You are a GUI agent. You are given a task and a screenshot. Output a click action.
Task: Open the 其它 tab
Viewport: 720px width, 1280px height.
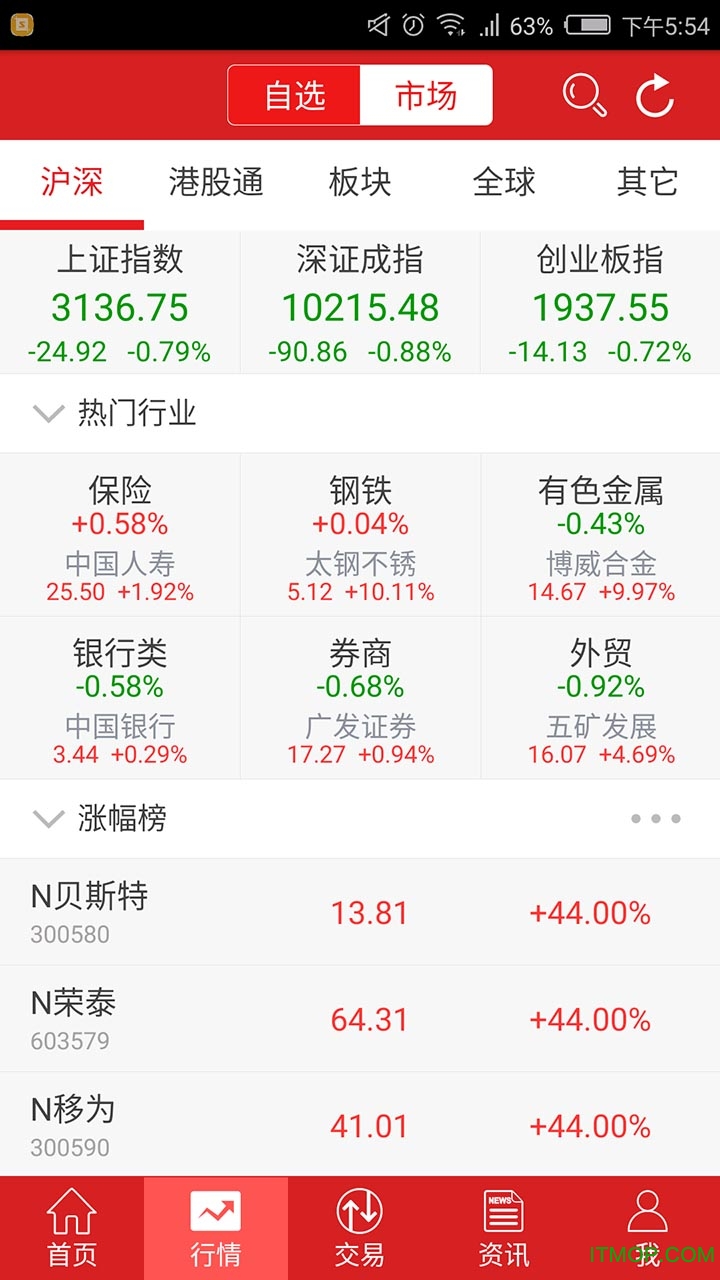click(648, 183)
